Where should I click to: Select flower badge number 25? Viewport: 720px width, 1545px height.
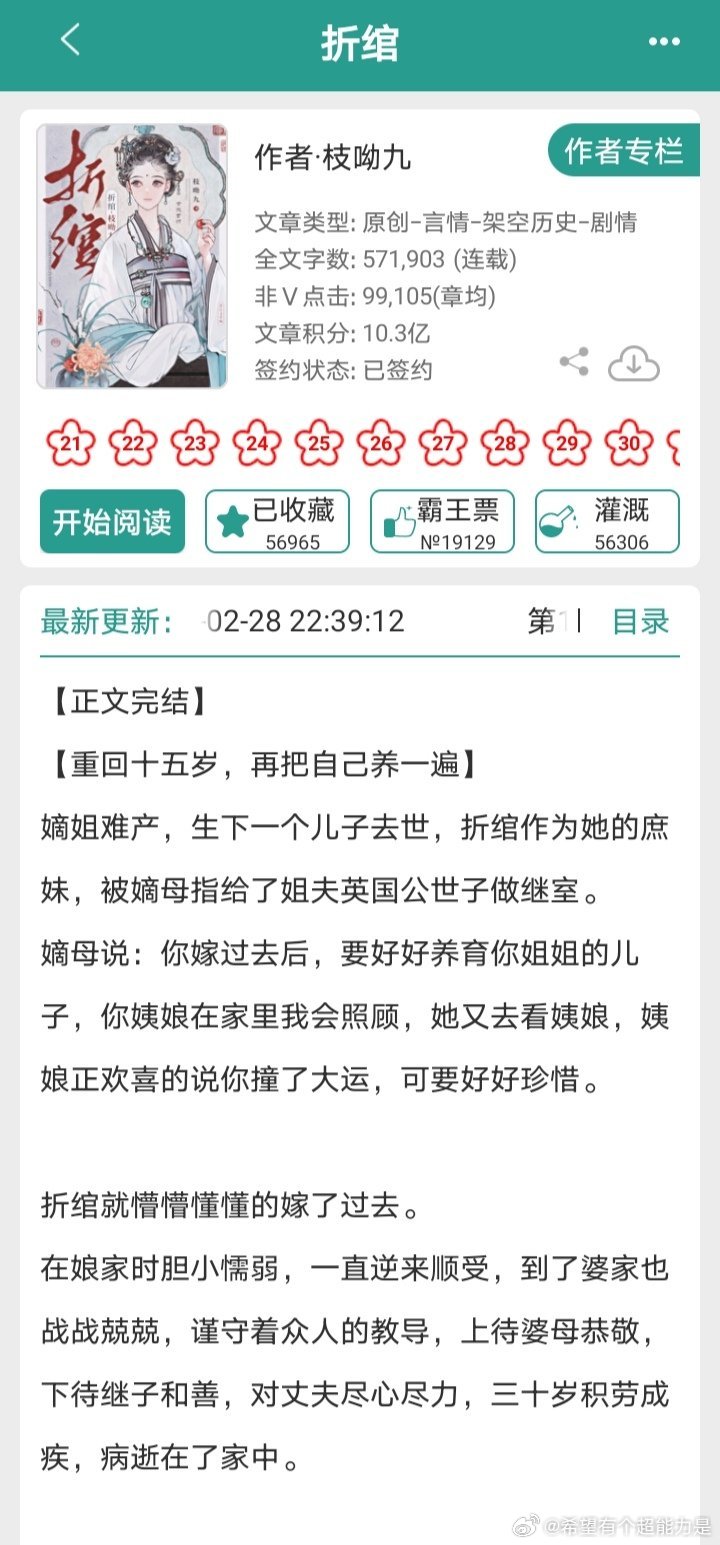(319, 444)
